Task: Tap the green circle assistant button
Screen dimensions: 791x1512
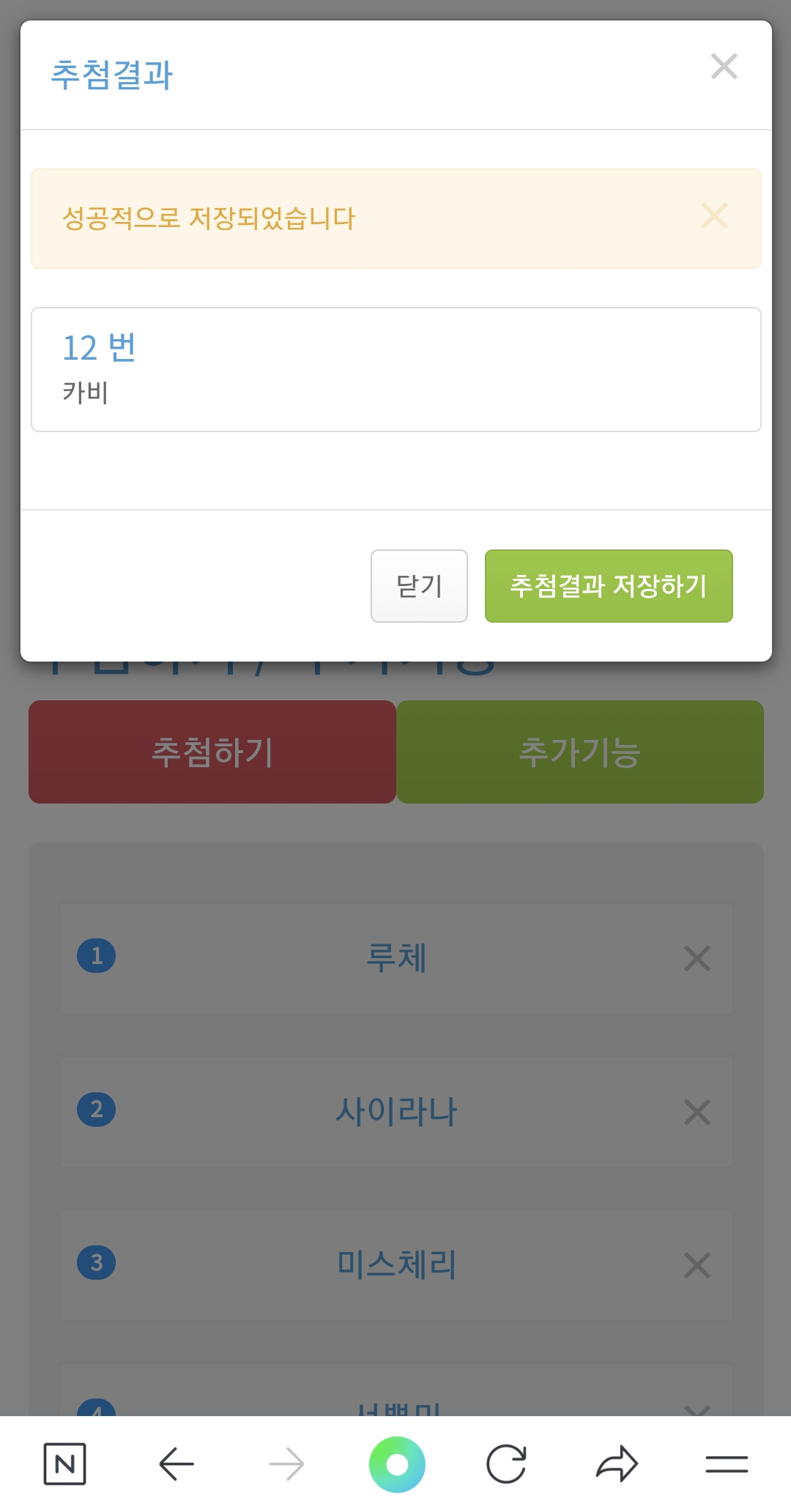Action: [x=397, y=1464]
